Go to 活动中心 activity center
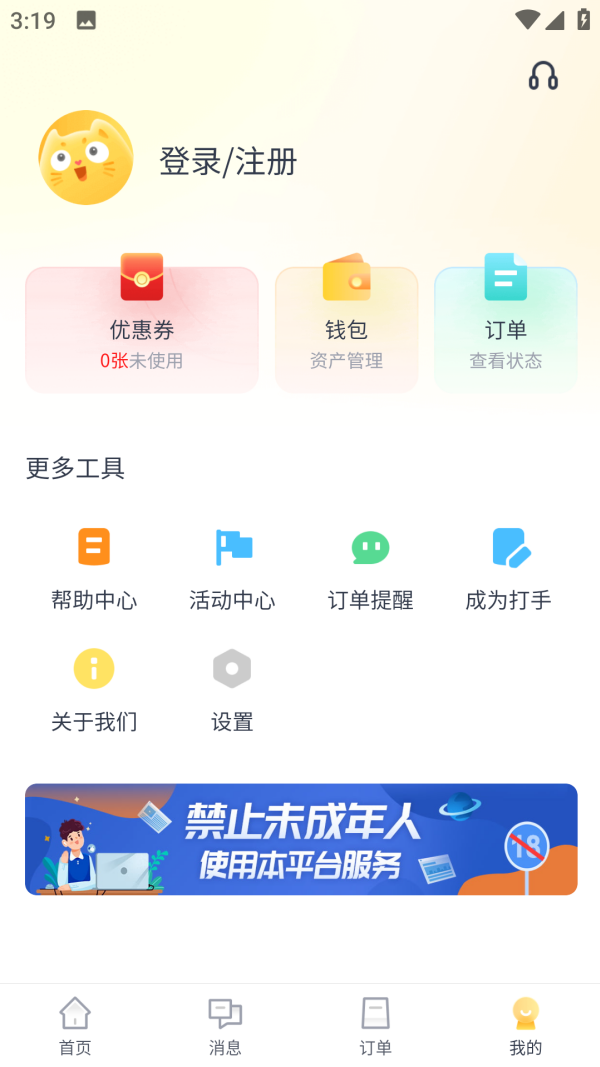This screenshot has height=1067, width=600. [232, 568]
